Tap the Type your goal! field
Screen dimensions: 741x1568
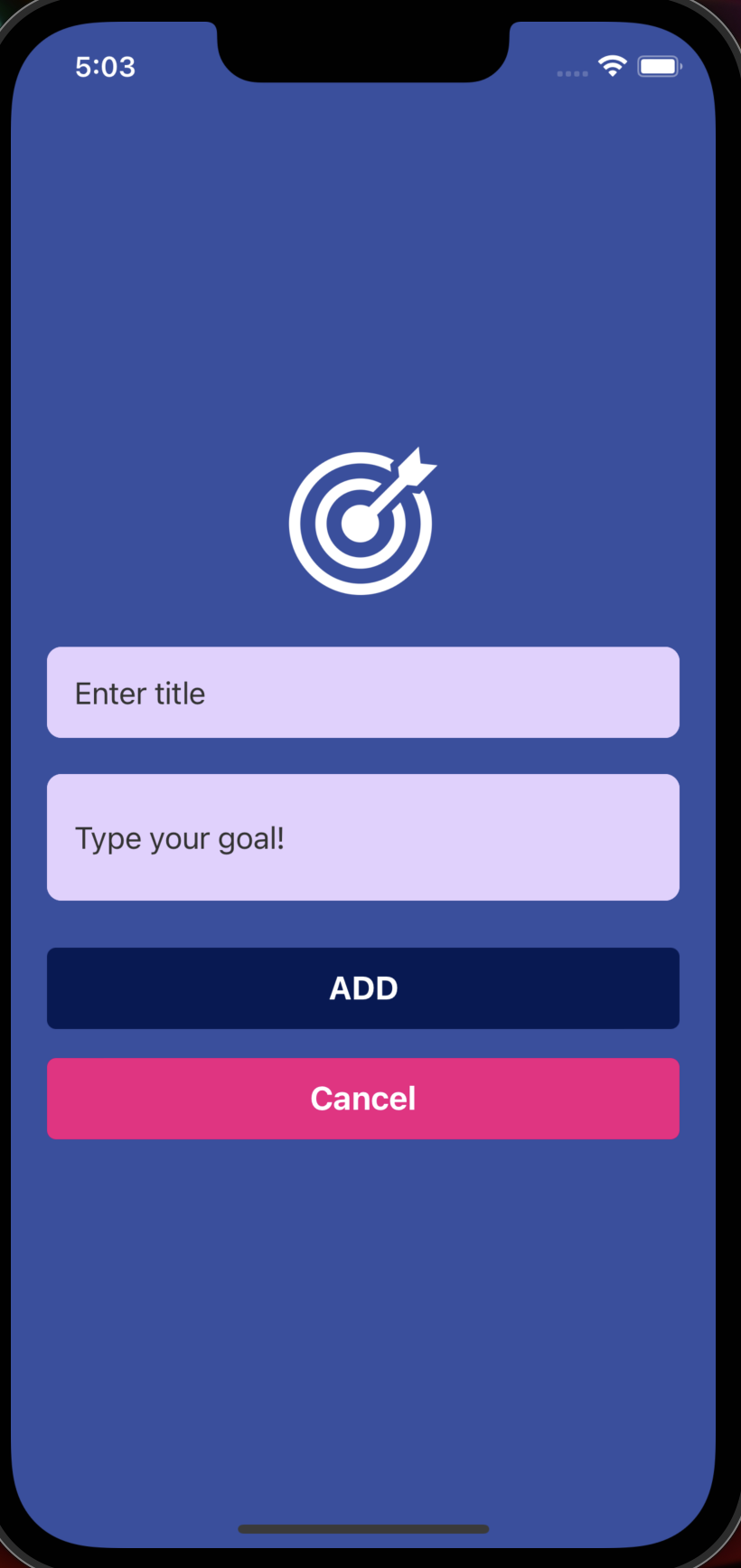point(362,837)
